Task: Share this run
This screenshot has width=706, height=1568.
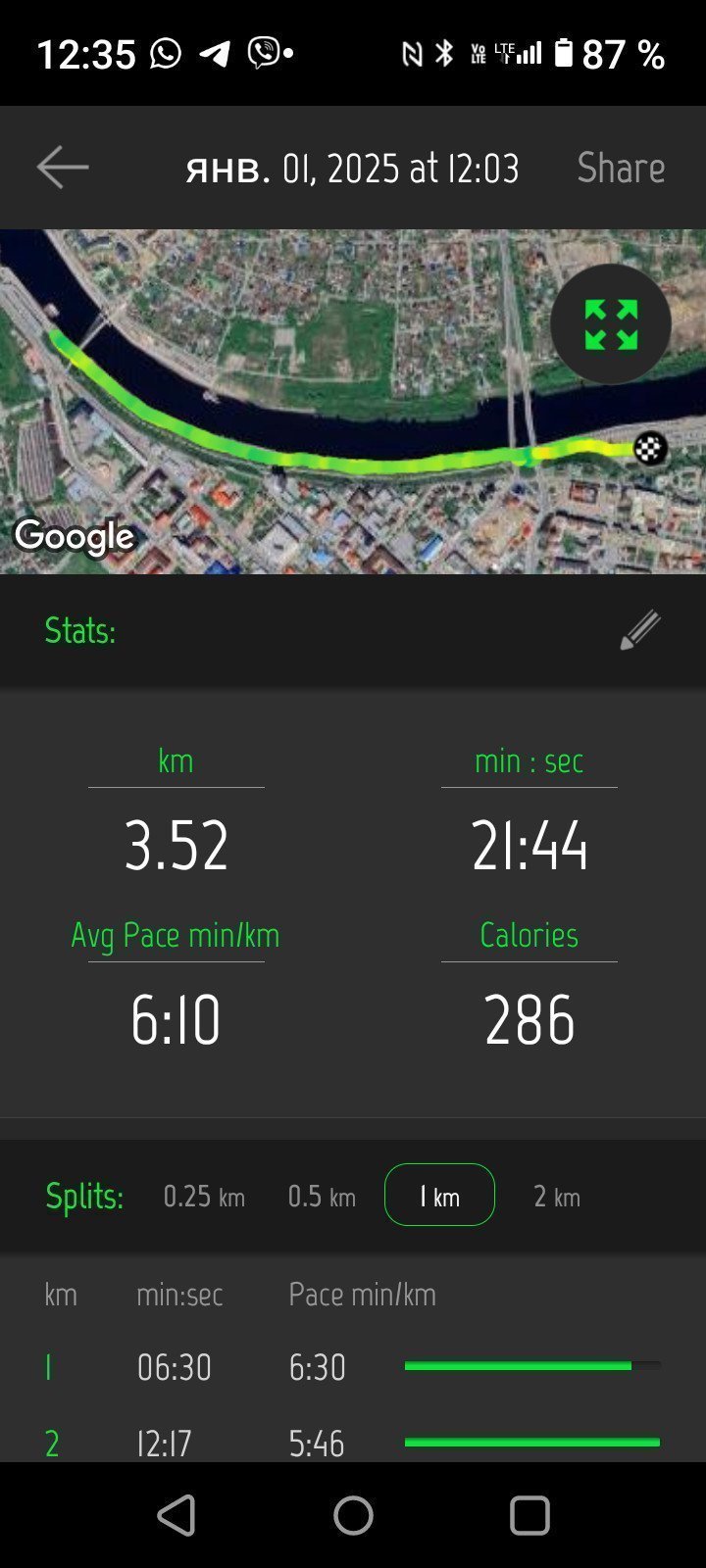Action: click(621, 168)
